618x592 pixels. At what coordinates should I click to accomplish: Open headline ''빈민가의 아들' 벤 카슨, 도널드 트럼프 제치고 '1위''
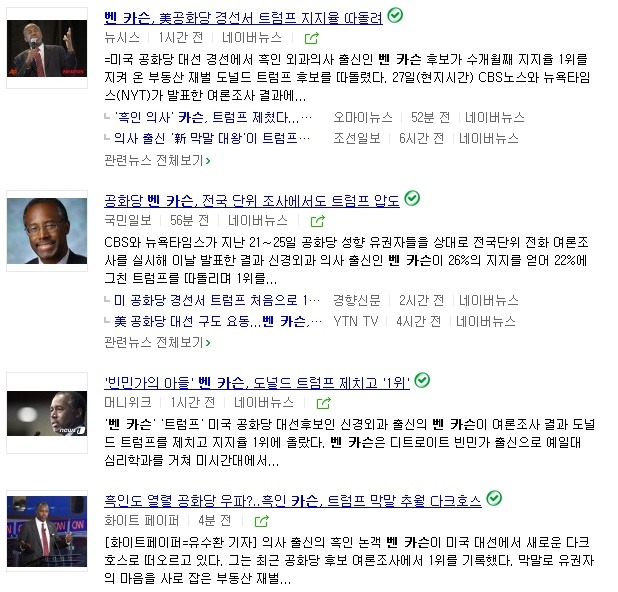(x=257, y=382)
